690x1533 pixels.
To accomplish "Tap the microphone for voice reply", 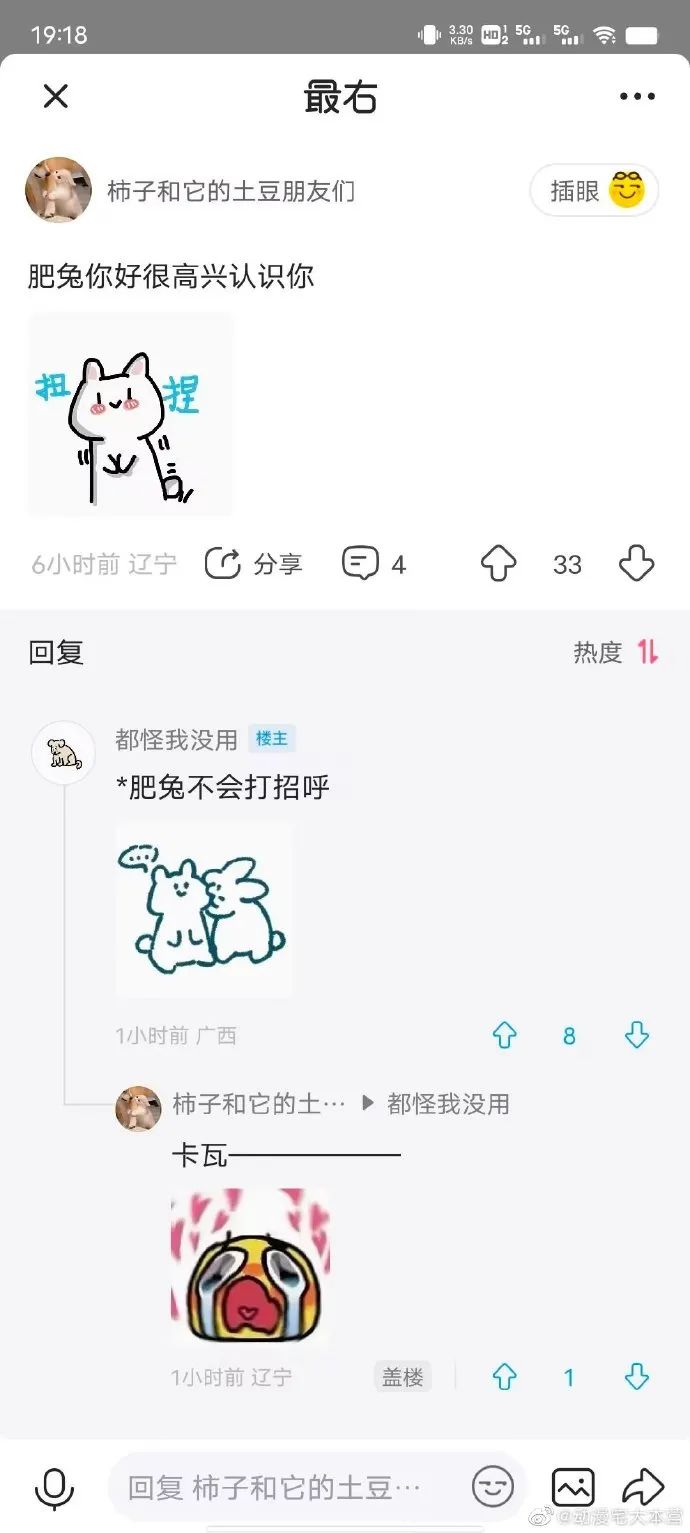I will pos(54,1488).
